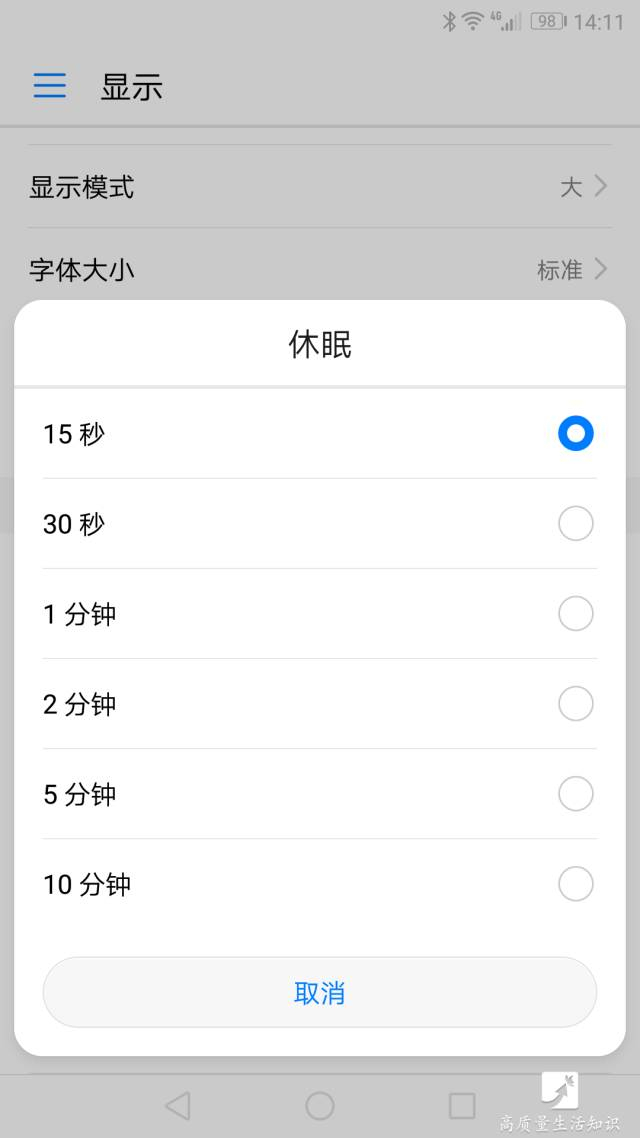Set sleep to 1 分钟
This screenshot has height=1138, width=640.
tap(575, 614)
